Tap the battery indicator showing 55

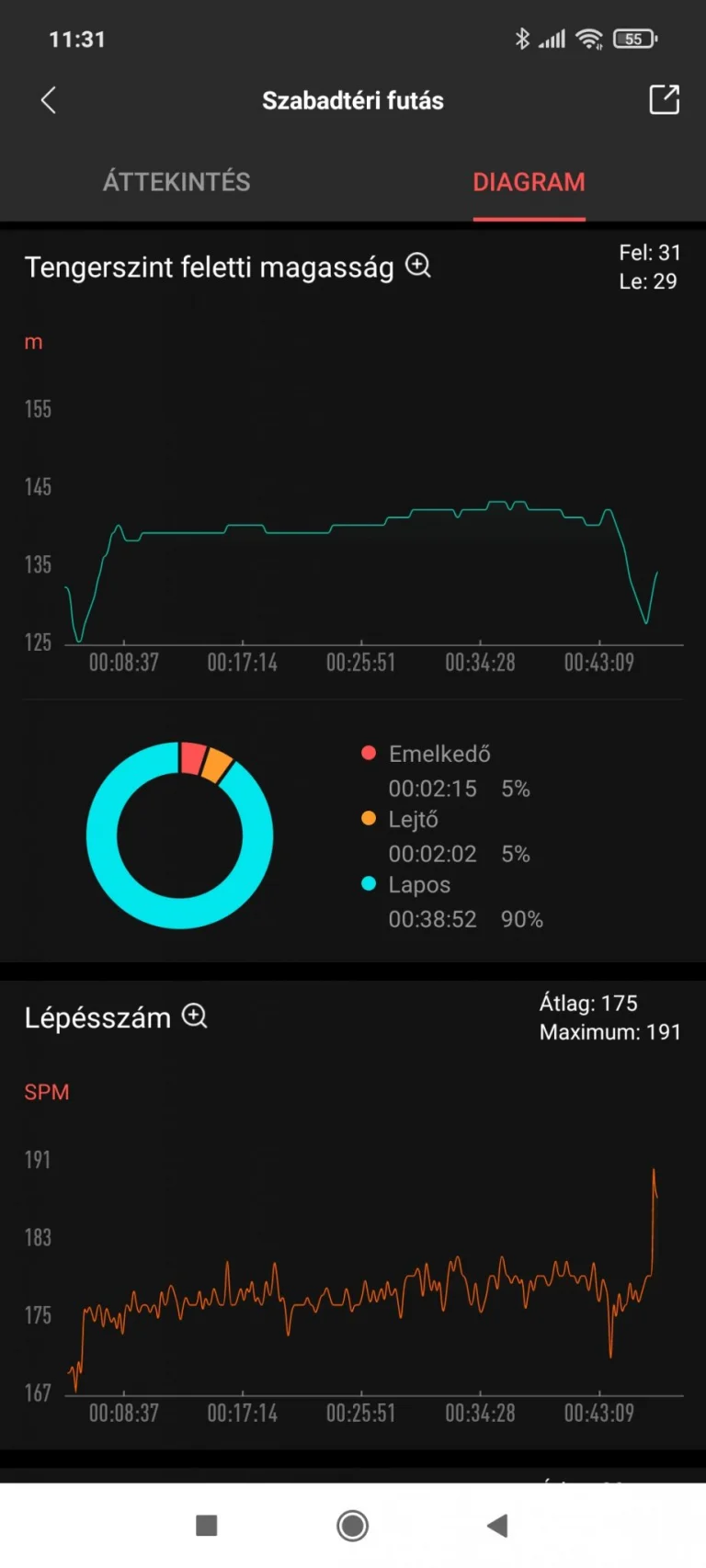632,39
